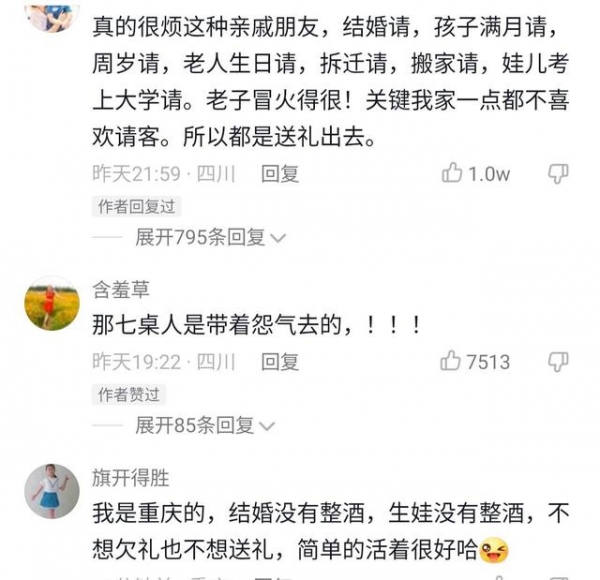Open 含羞草's profile avatar

coord(51,303)
